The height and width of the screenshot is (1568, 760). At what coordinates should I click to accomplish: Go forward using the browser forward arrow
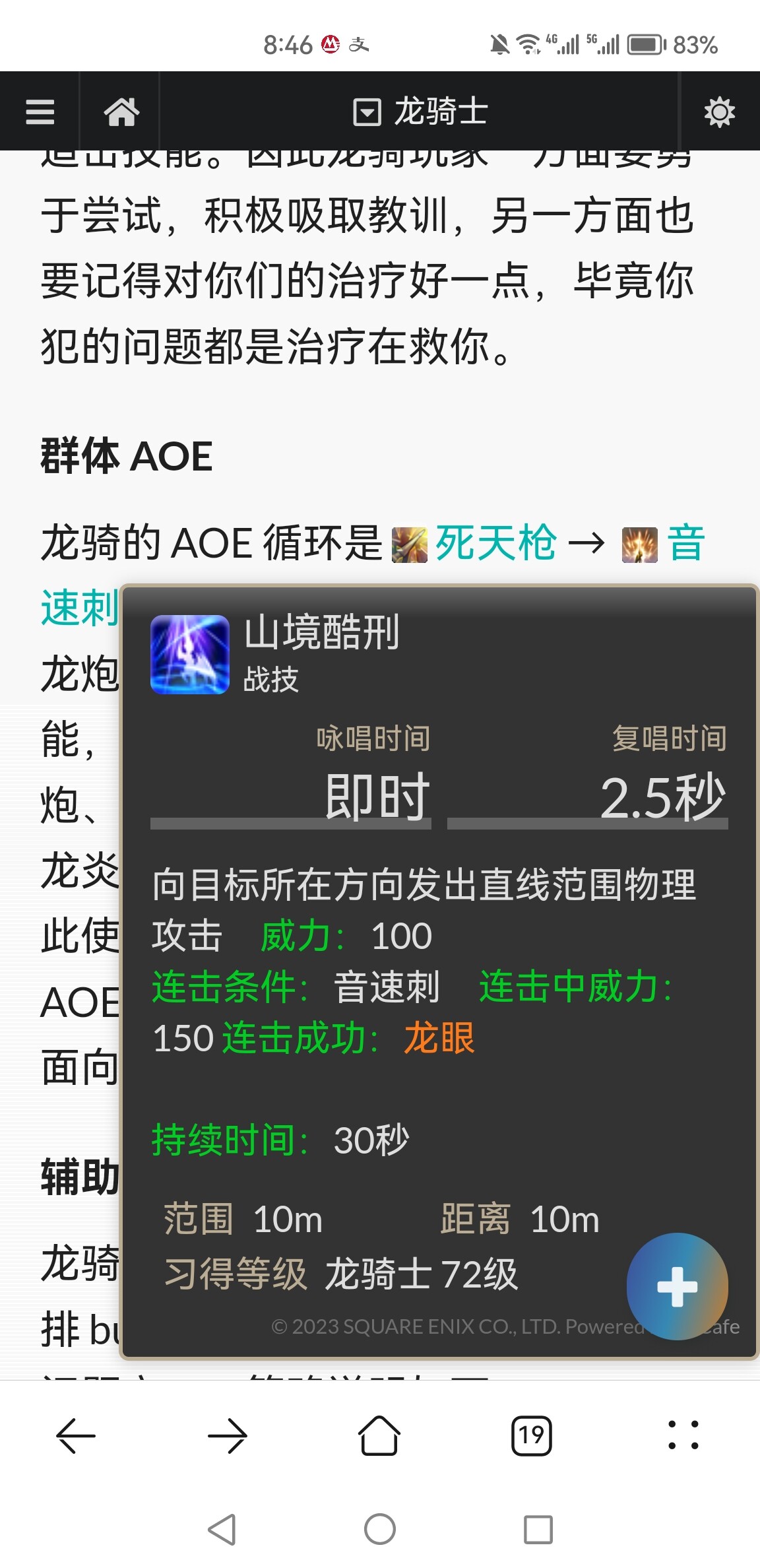(x=228, y=1435)
